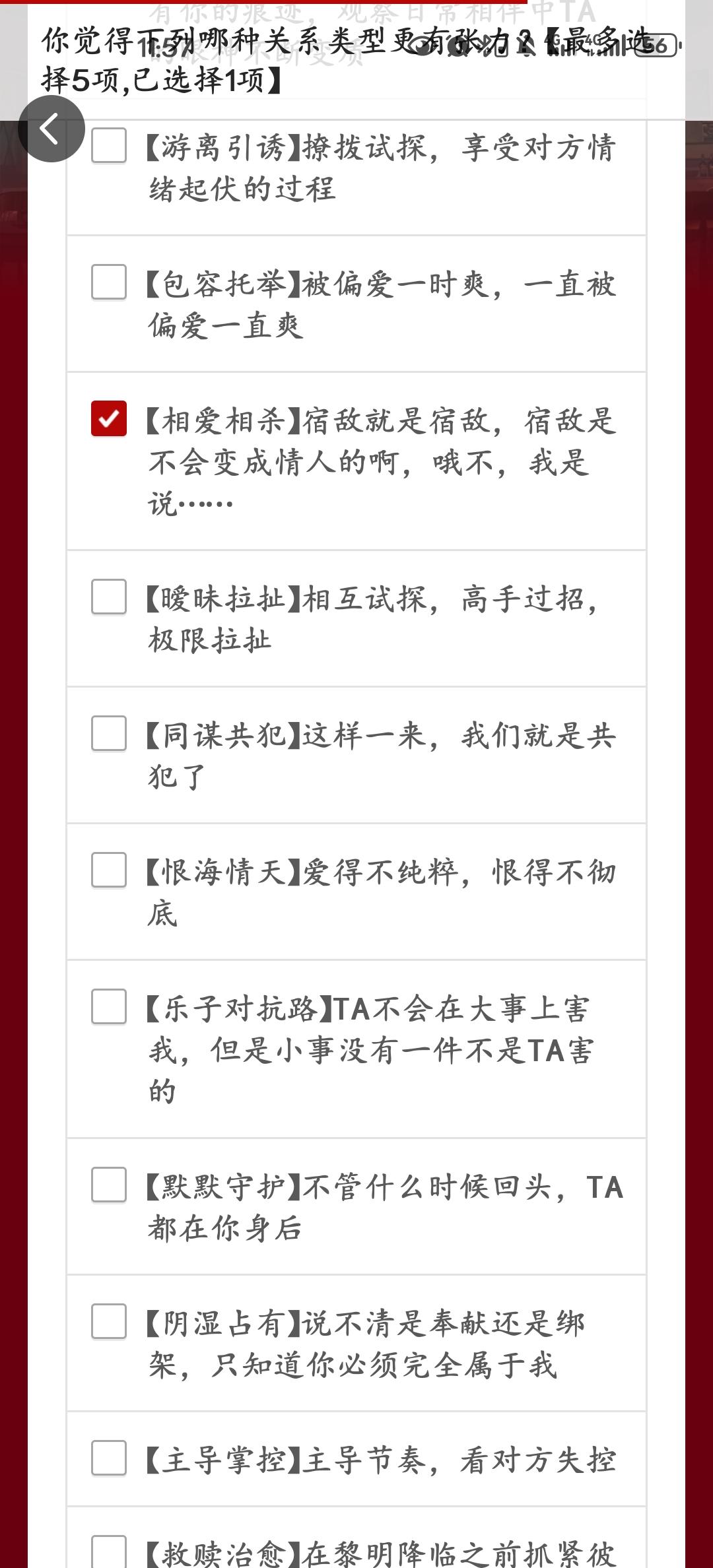713x1568 pixels.
Task: Tick the 暧昧拉扯 checkbox
Action: (x=109, y=597)
